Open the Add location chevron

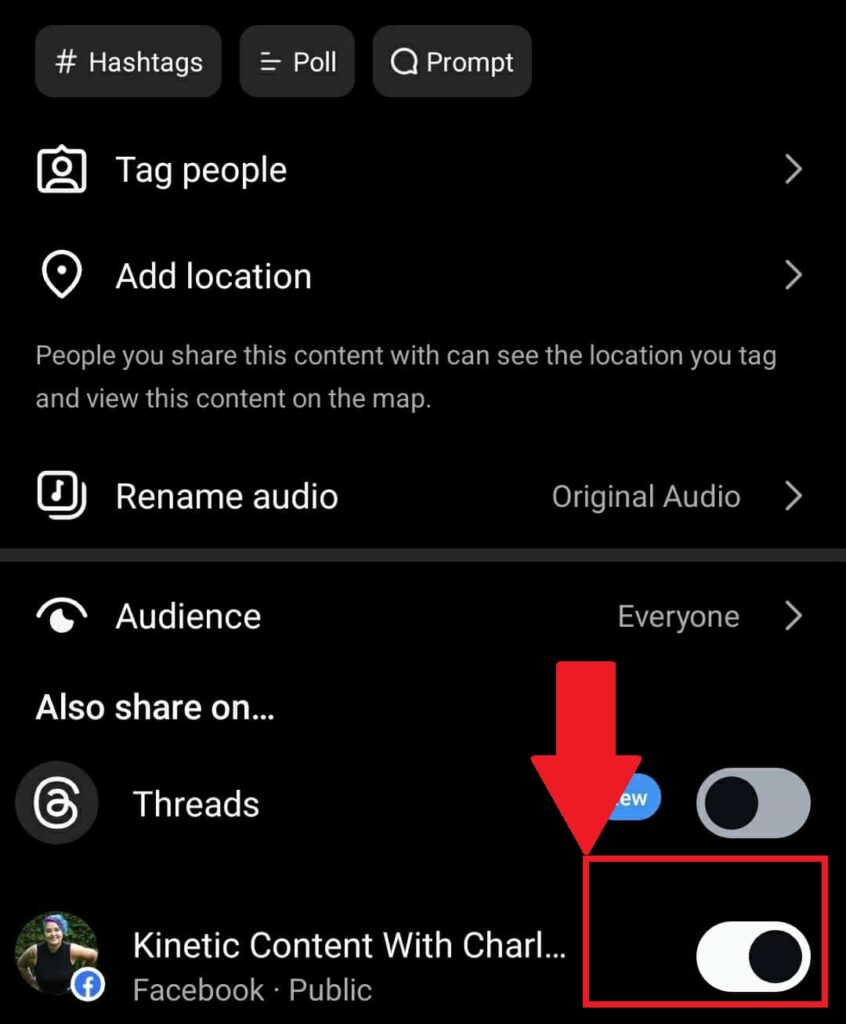pos(793,275)
